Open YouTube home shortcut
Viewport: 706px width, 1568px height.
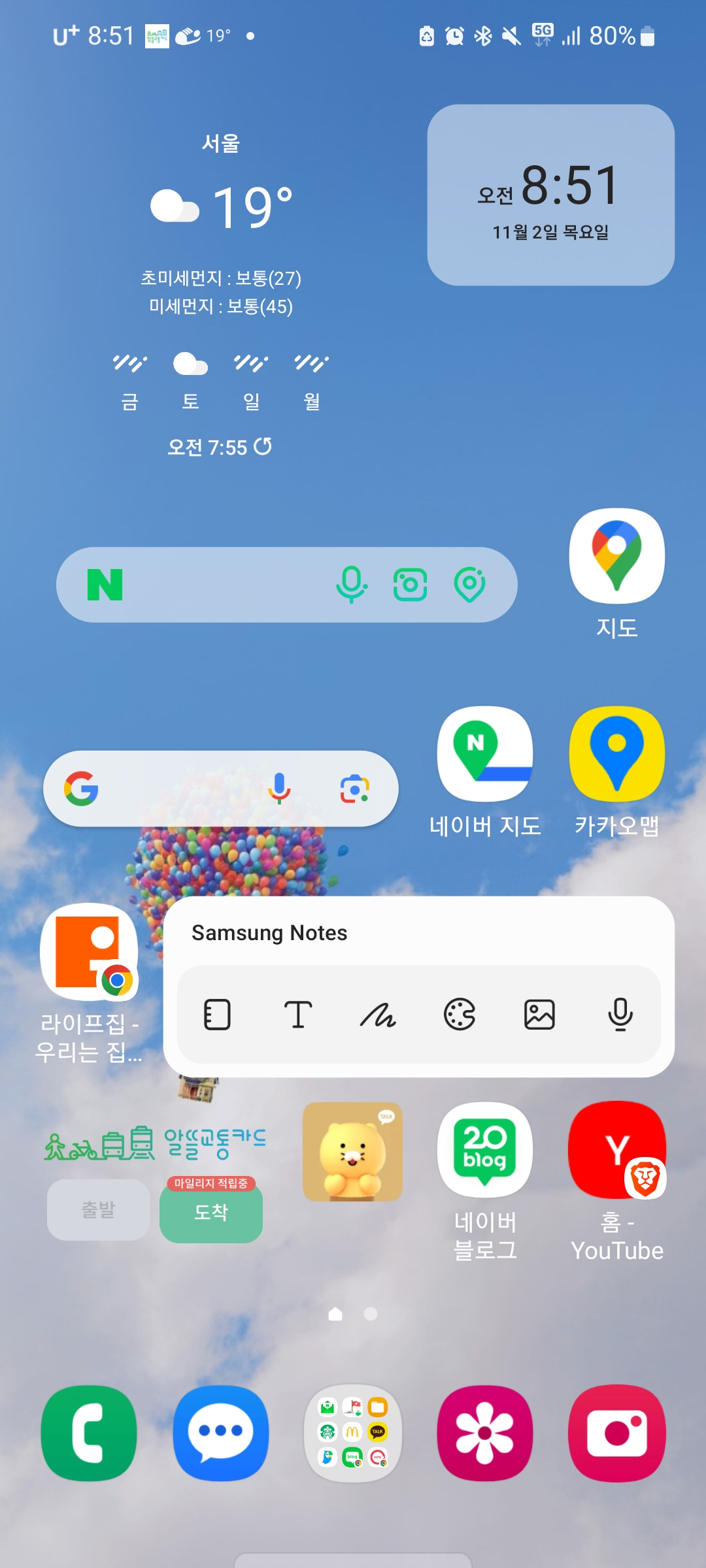click(x=616, y=1151)
